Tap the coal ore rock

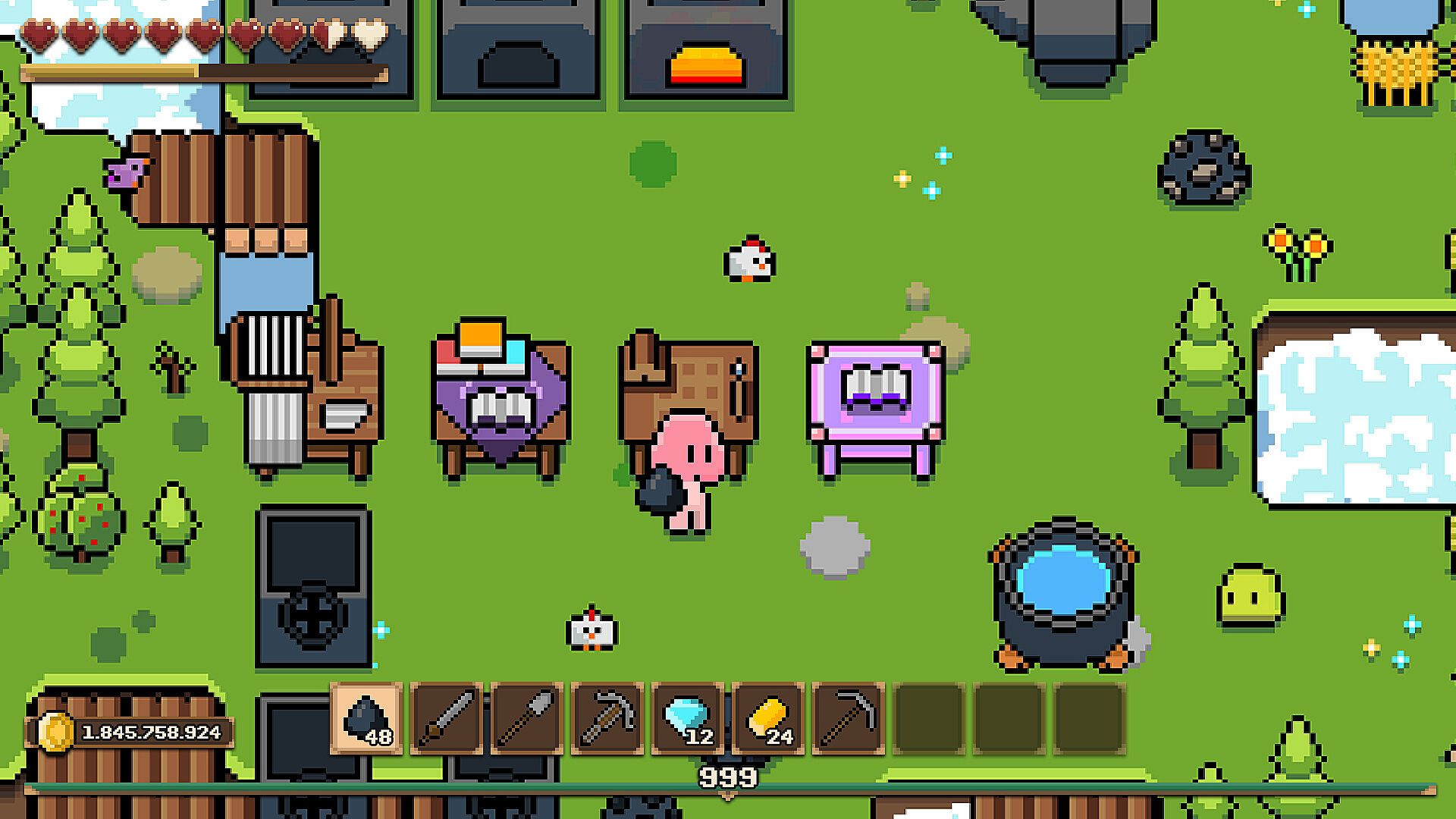[1203, 169]
